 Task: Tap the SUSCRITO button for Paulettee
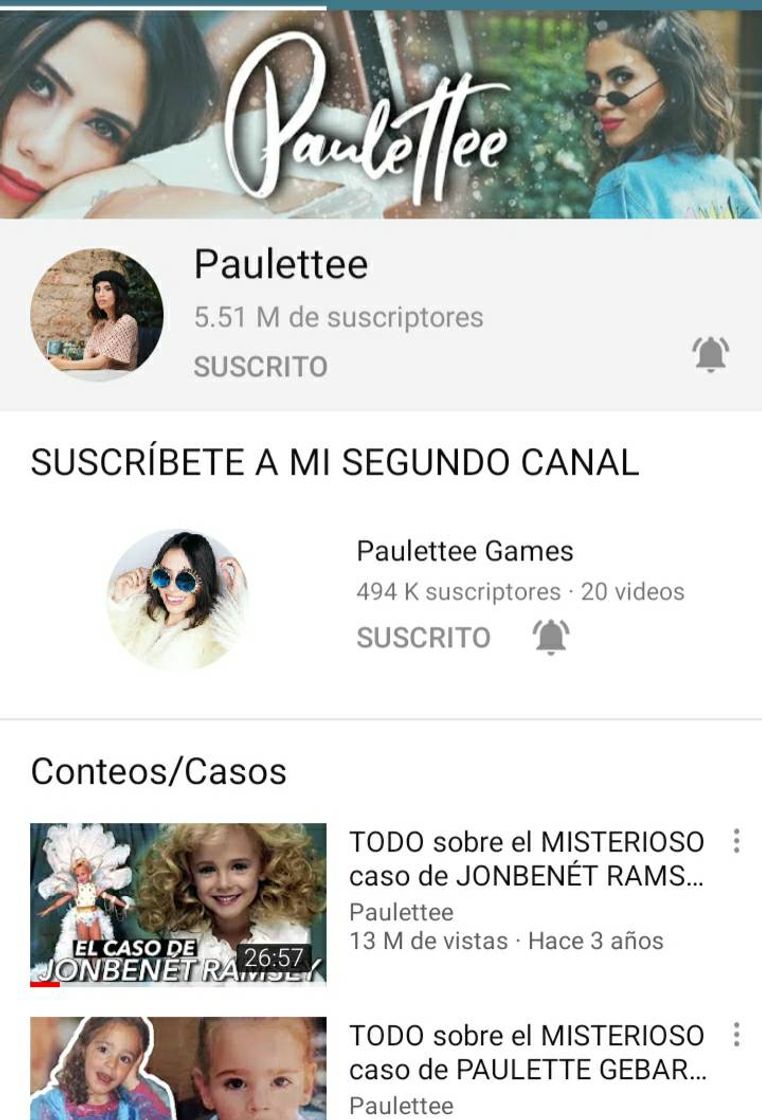point(260,367)
